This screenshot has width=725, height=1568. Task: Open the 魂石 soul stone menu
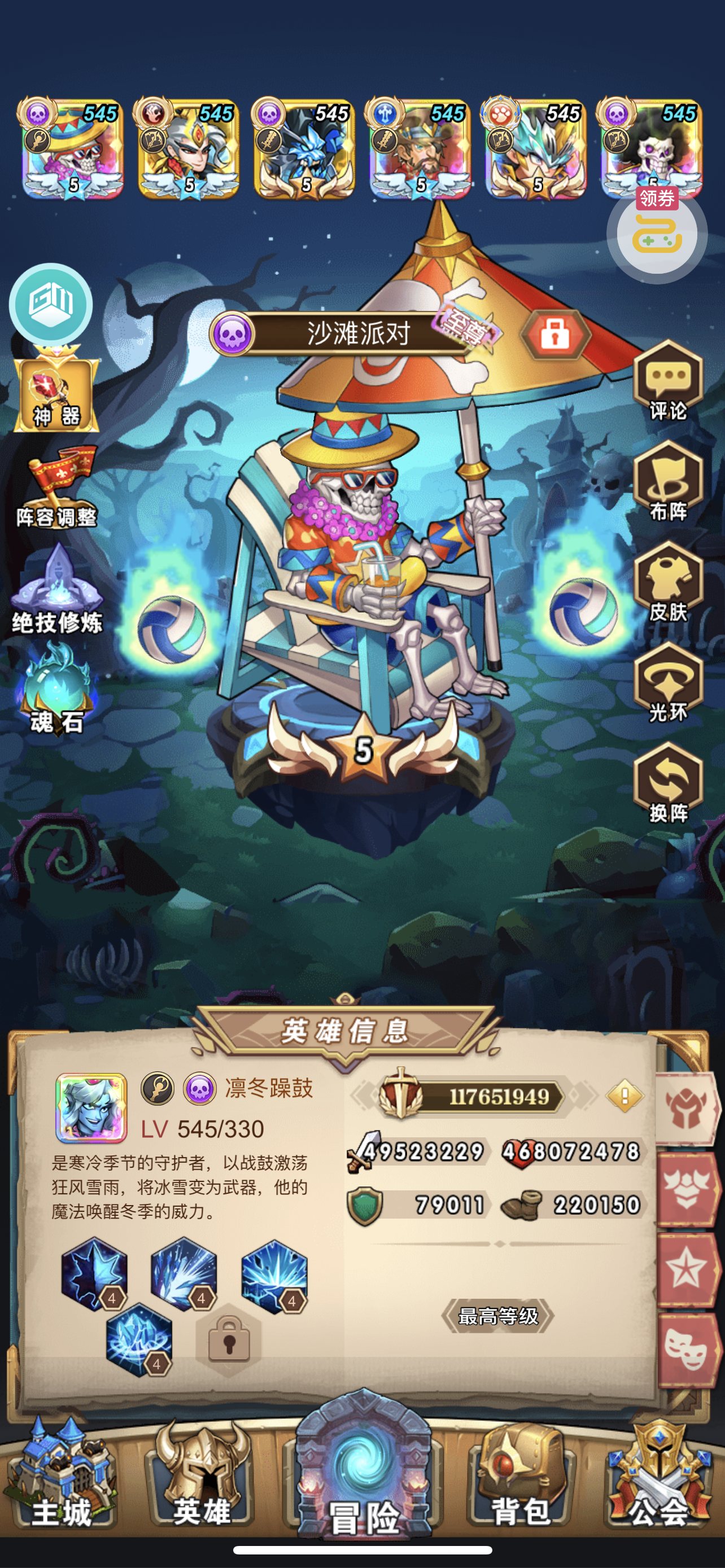point(56,689)
